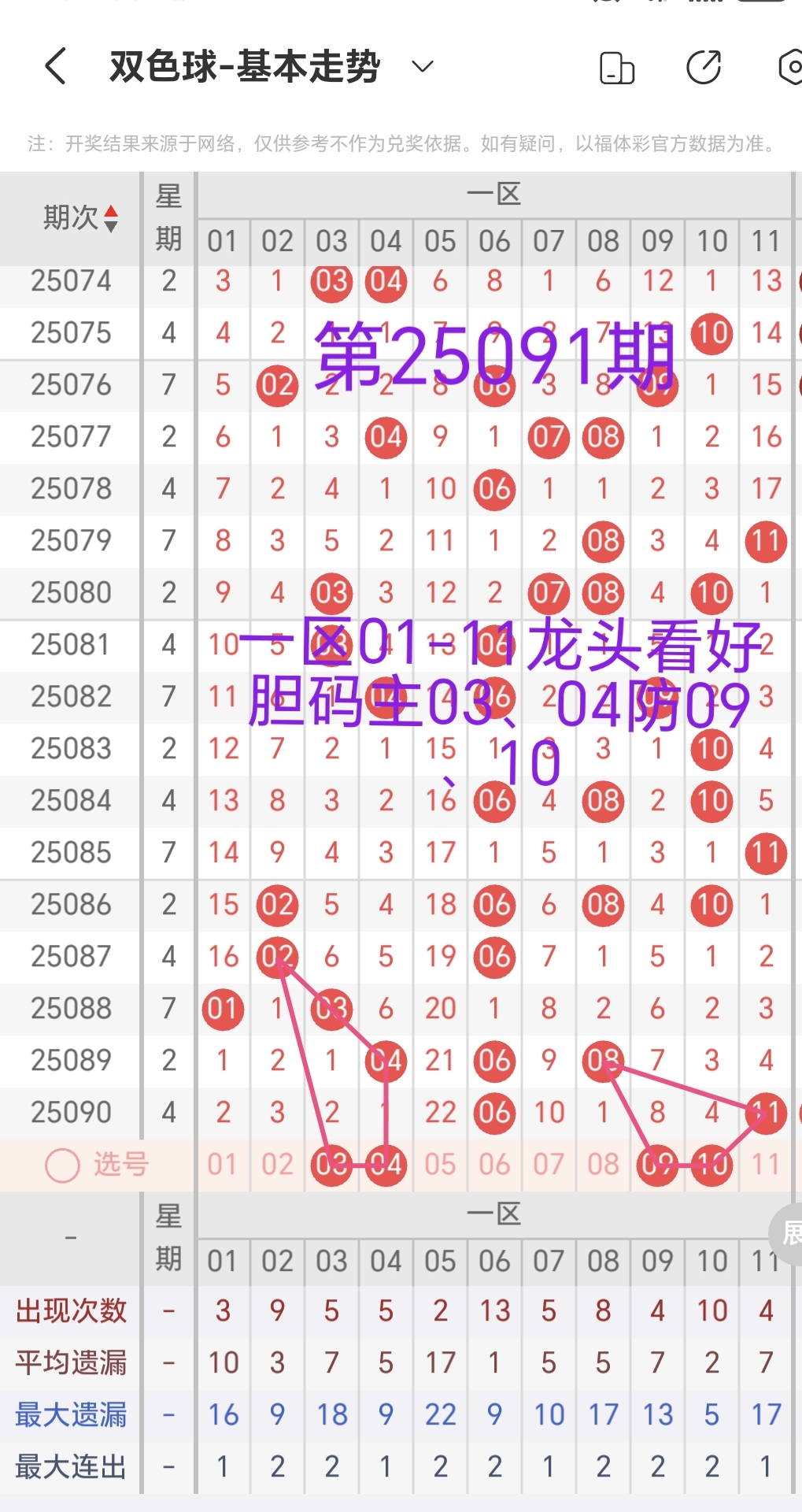The width and height of the screenshot is (802, 1512).
Task: Click the 星期 column header
Action: [x=168, y=217]
